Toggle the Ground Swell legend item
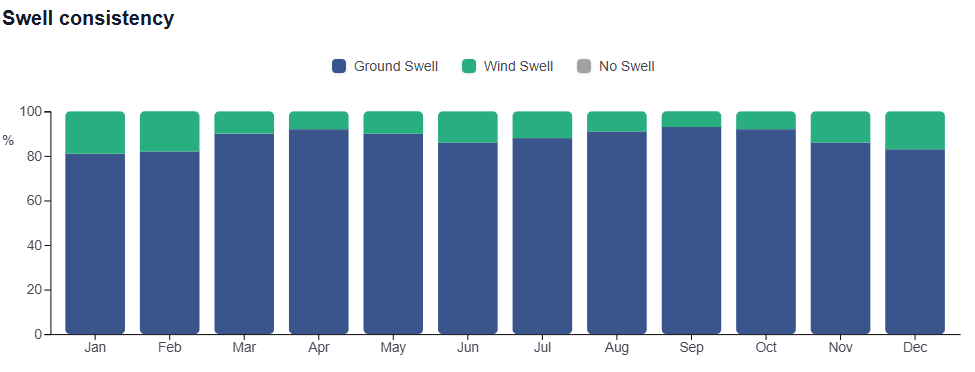Screen dimensions: 975x372 pyautogui.click(x=385, y=66)
